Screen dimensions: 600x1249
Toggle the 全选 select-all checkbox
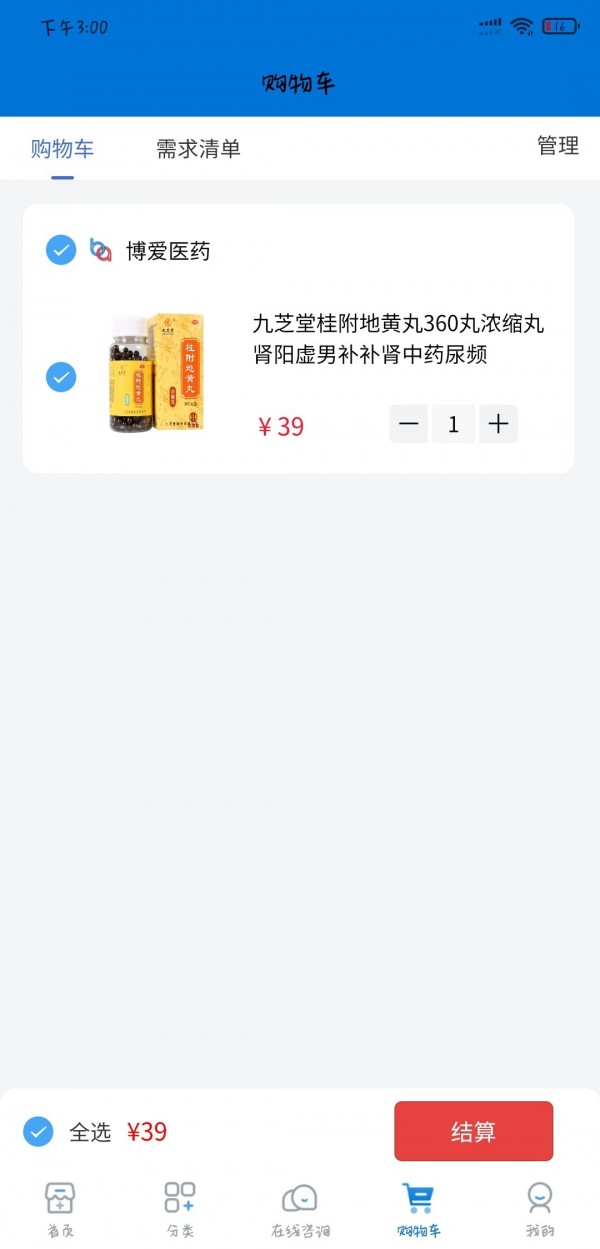[x=38, y=1131]
